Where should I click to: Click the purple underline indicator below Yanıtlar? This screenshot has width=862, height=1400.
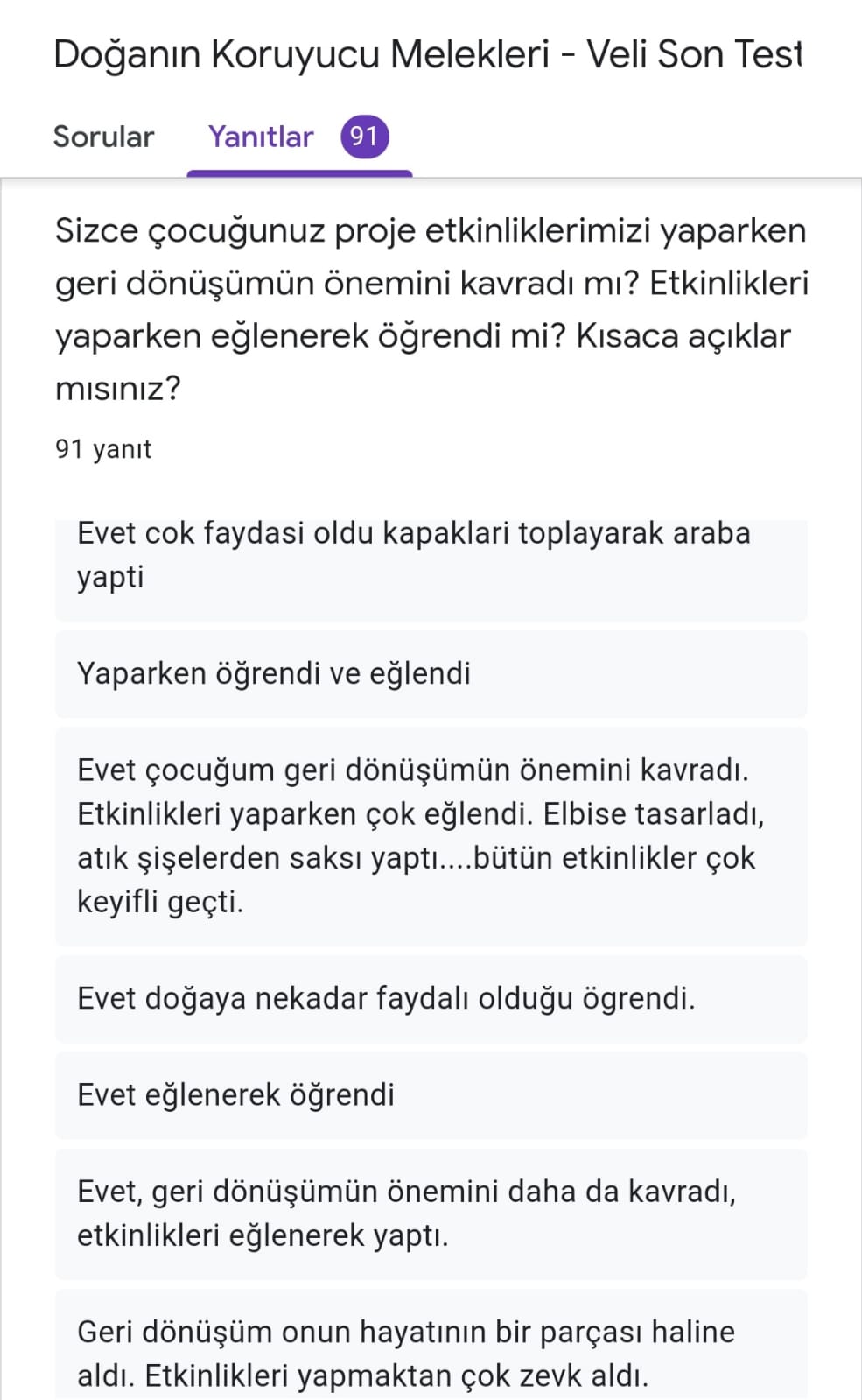coord(299,173)
